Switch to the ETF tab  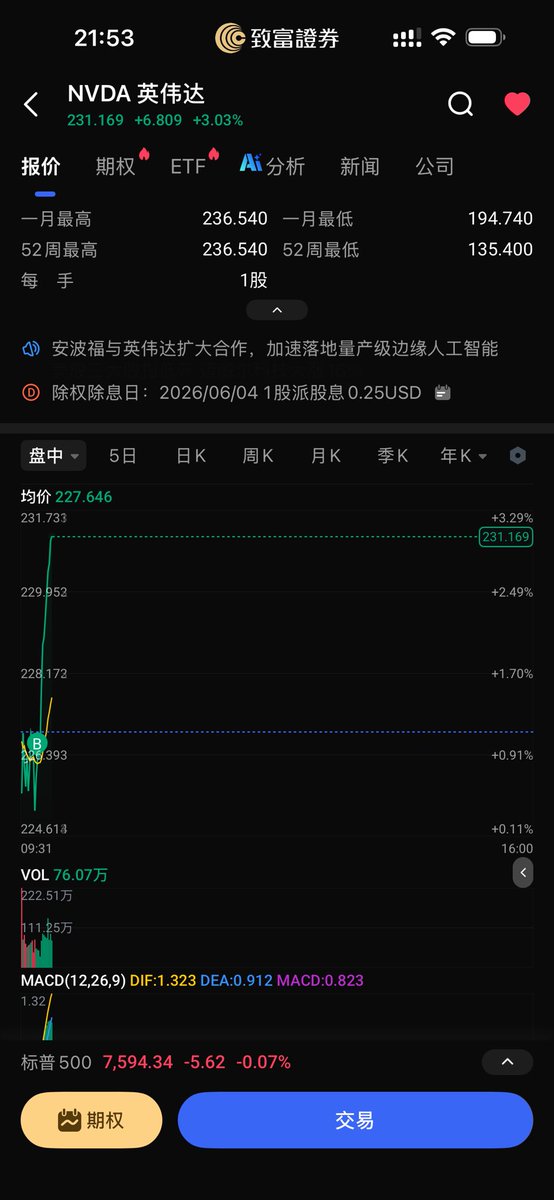click(188, 167)
